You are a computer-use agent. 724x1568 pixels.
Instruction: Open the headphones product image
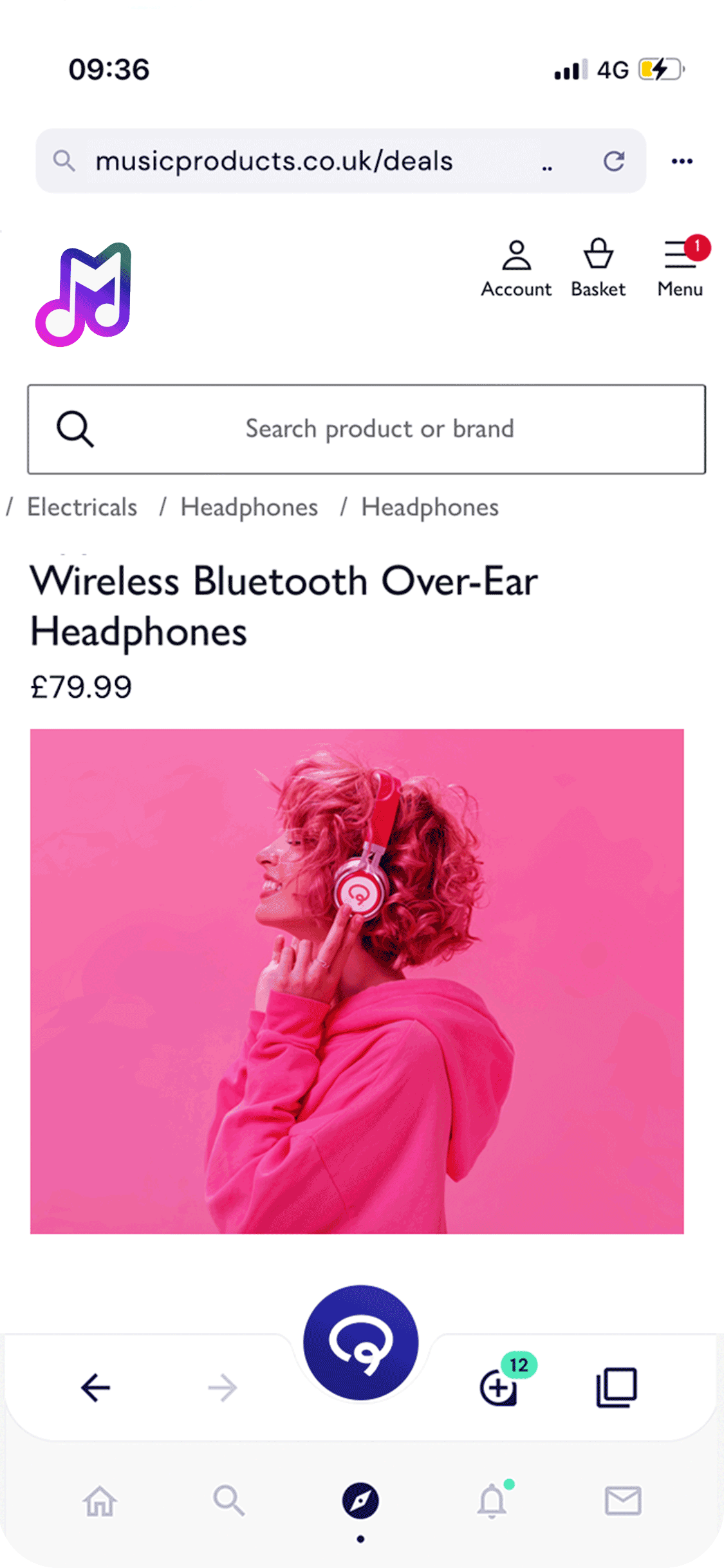357,981
